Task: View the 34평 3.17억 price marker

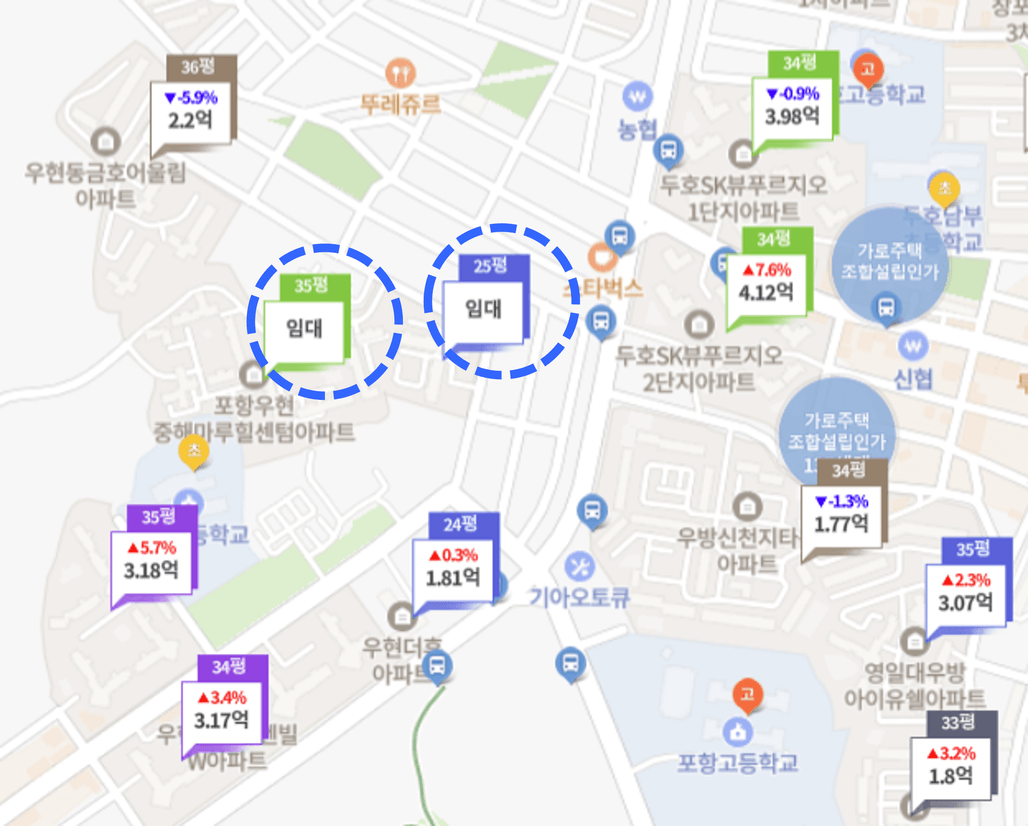Action: click(x=222, y=708)
